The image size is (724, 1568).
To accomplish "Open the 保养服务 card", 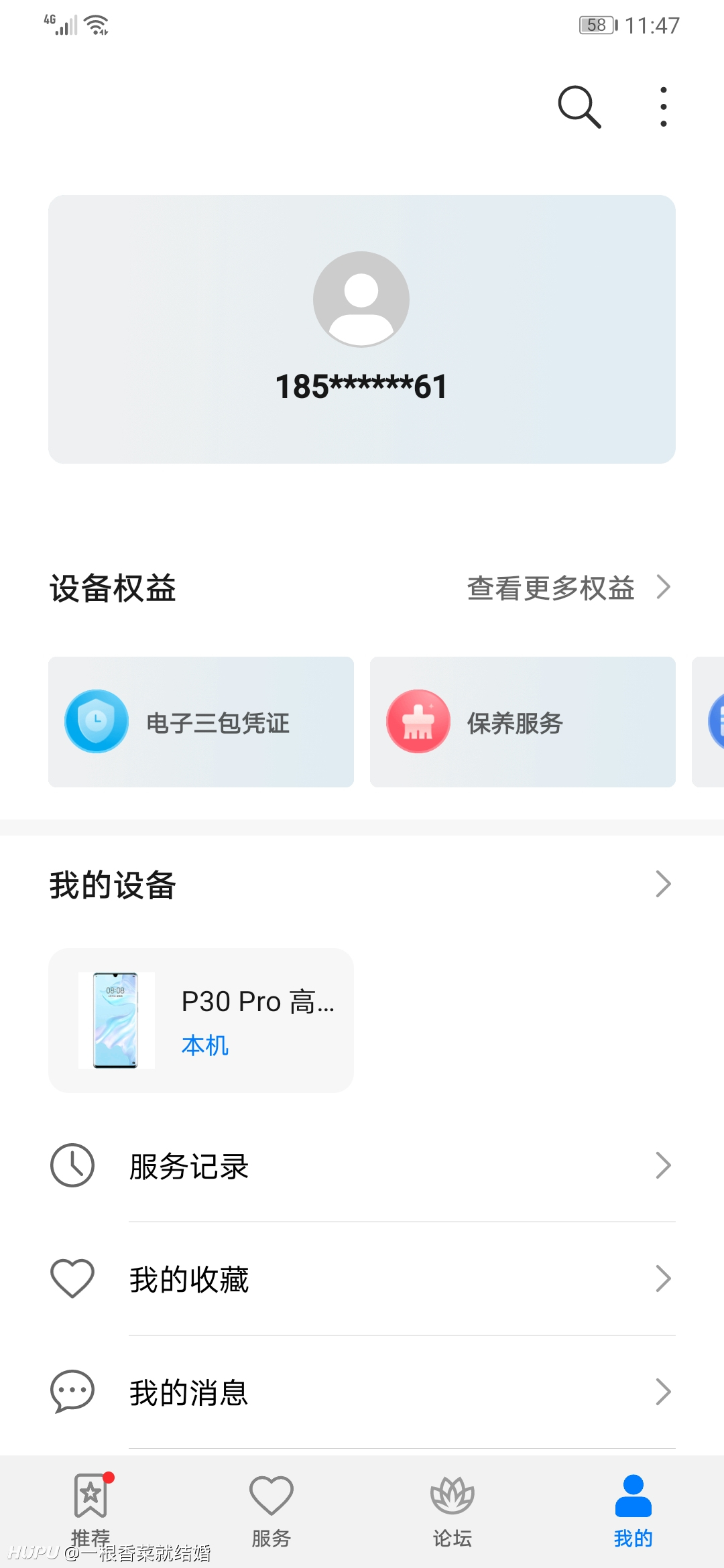I will 523,722.
